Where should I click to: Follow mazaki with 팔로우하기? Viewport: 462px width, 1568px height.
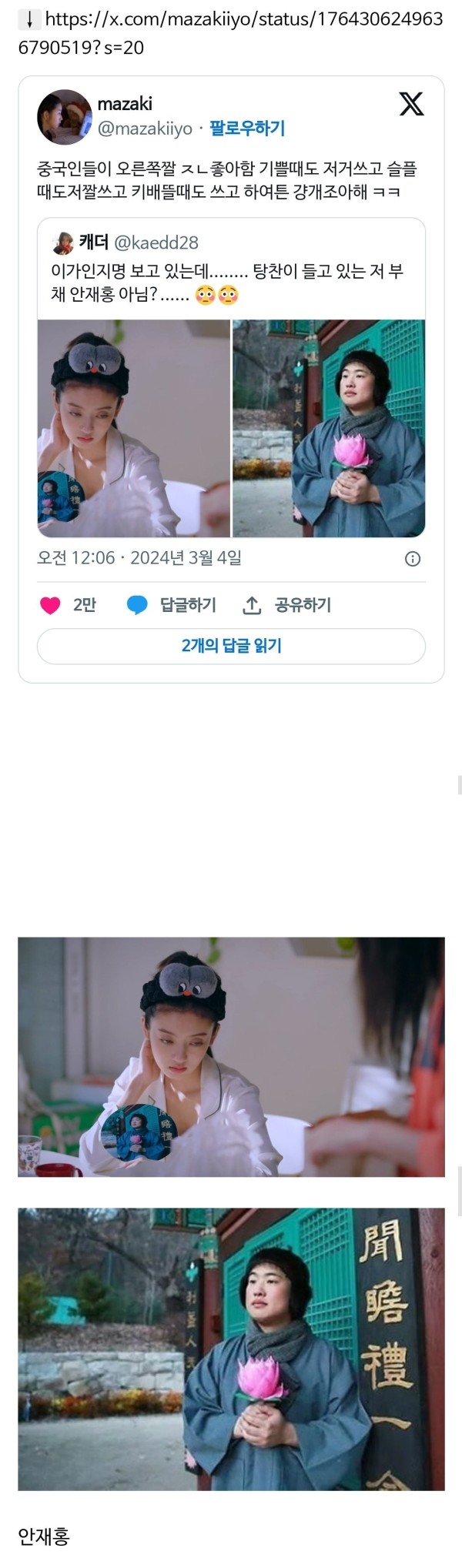[x=247, y=129]
